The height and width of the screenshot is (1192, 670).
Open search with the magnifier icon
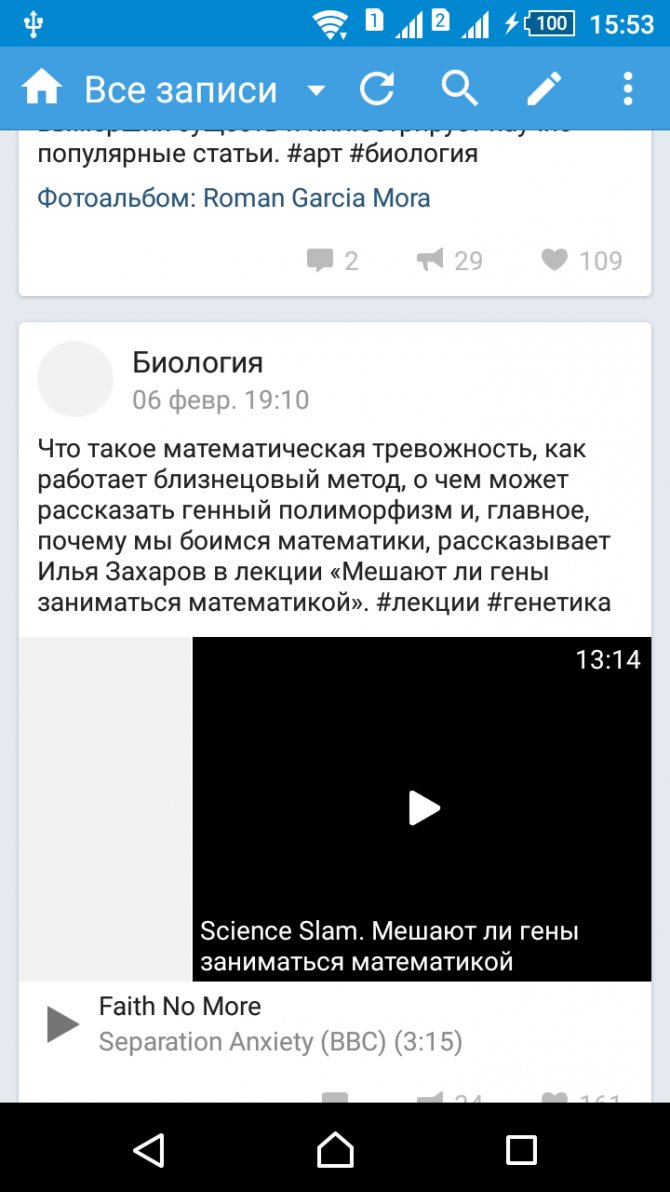(459, 89)
